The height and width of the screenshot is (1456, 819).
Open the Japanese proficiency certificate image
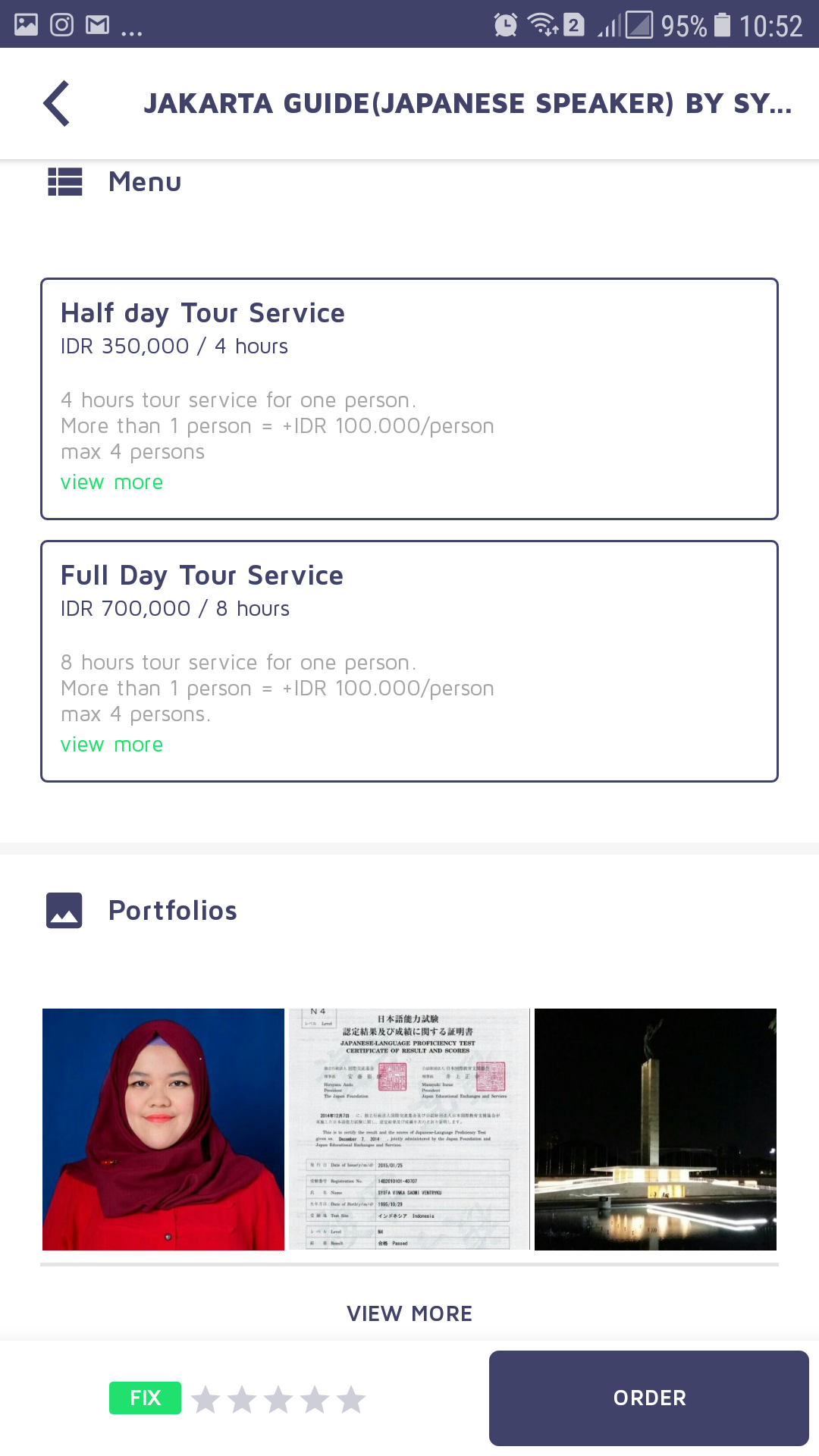pos(409,1129)
